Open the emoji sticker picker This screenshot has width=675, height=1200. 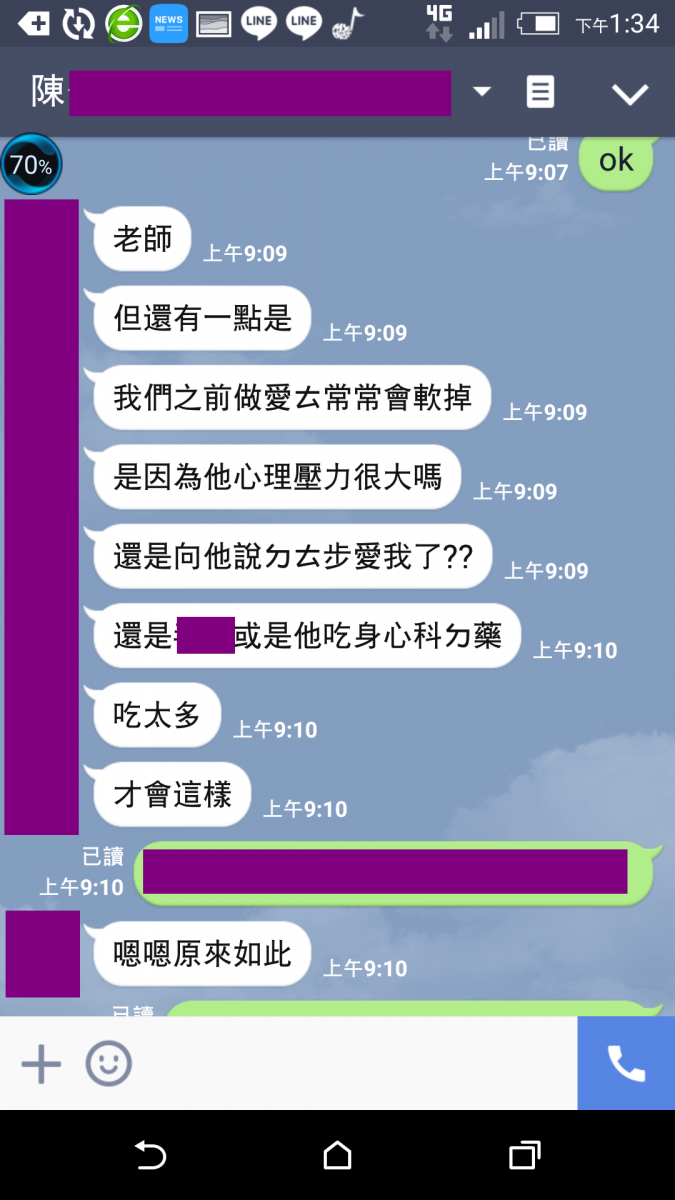pos(108,1063)
